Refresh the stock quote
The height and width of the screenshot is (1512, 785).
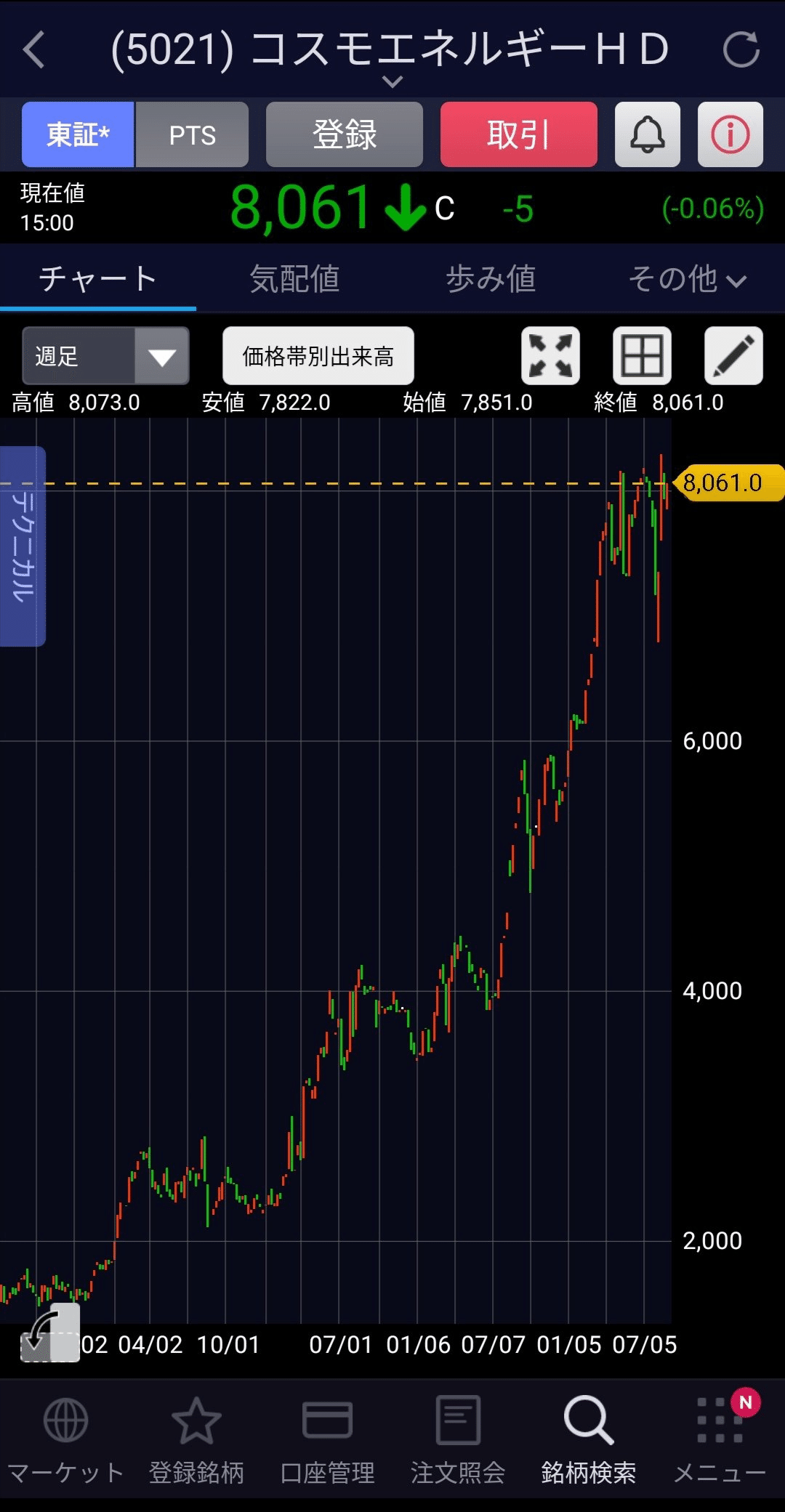pos(741,49)
